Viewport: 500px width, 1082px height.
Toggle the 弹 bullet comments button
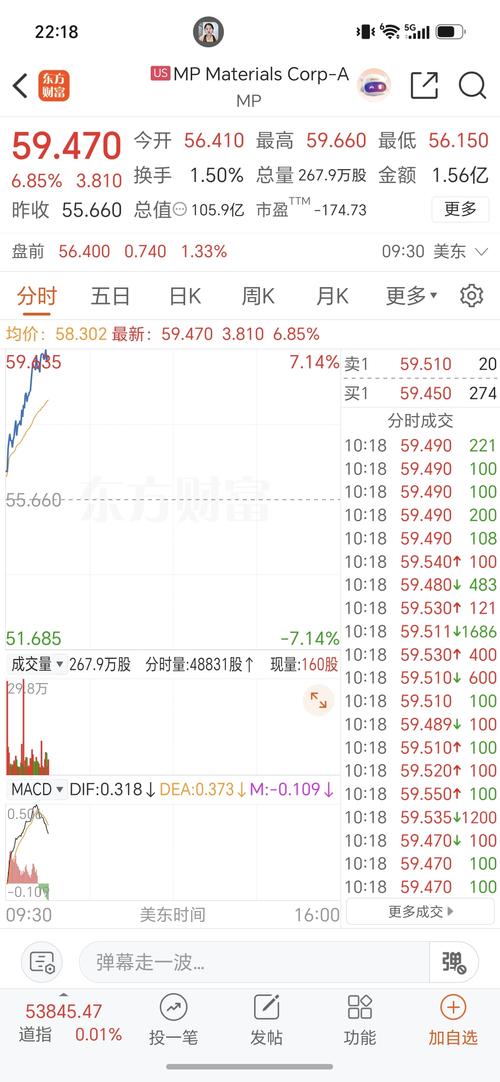[x=453, y=962]
